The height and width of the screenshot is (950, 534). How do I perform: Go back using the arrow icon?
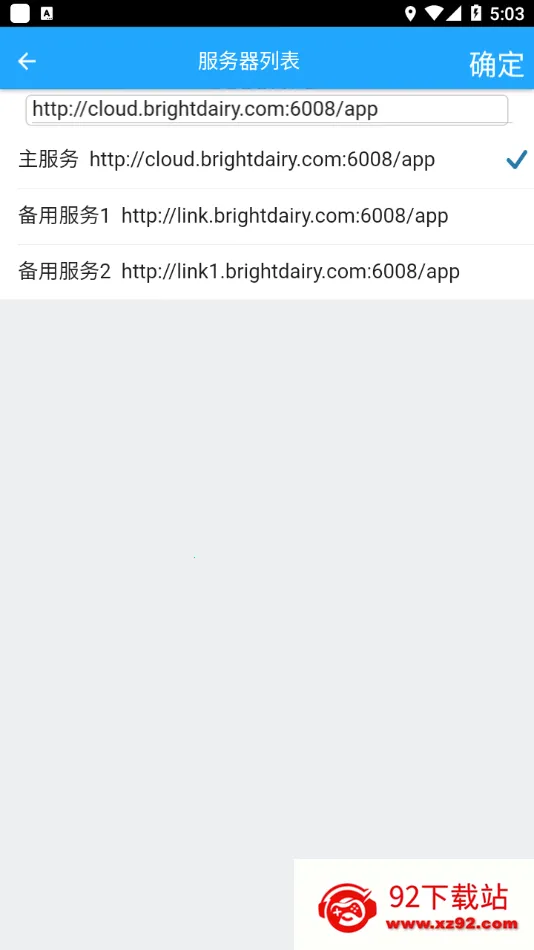27,61
